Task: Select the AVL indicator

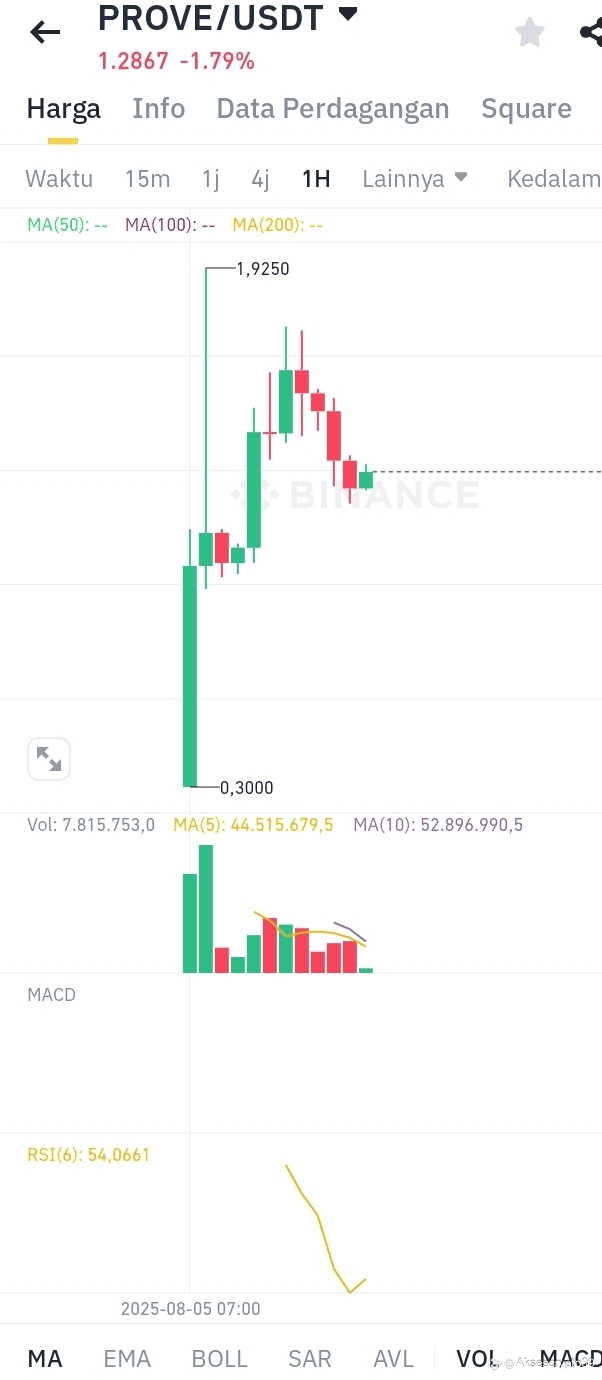Action: tap(393, 1358)
